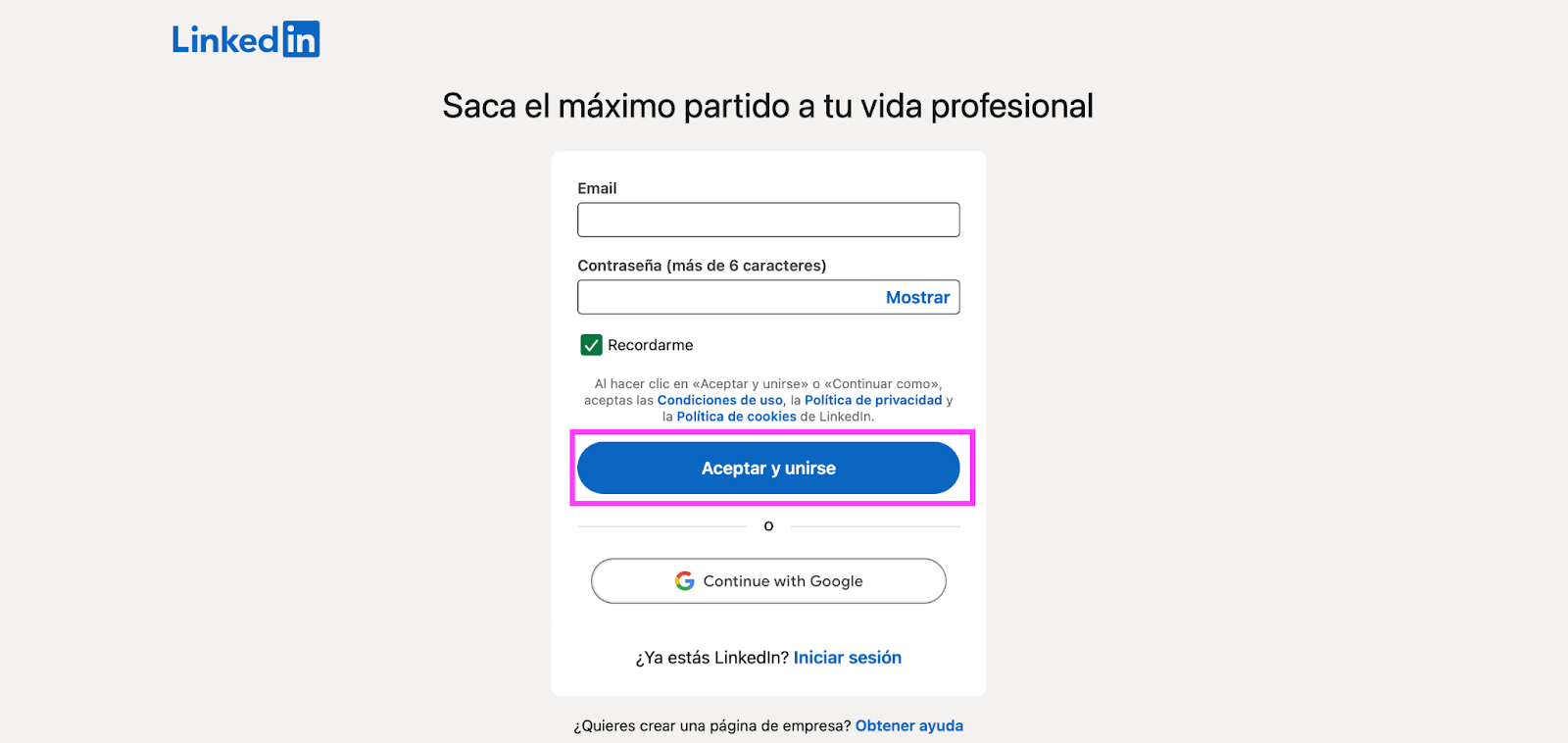Screen dimensions: 1568x743
Task: Open the Política de cookies link
Action: coord(736,417)
